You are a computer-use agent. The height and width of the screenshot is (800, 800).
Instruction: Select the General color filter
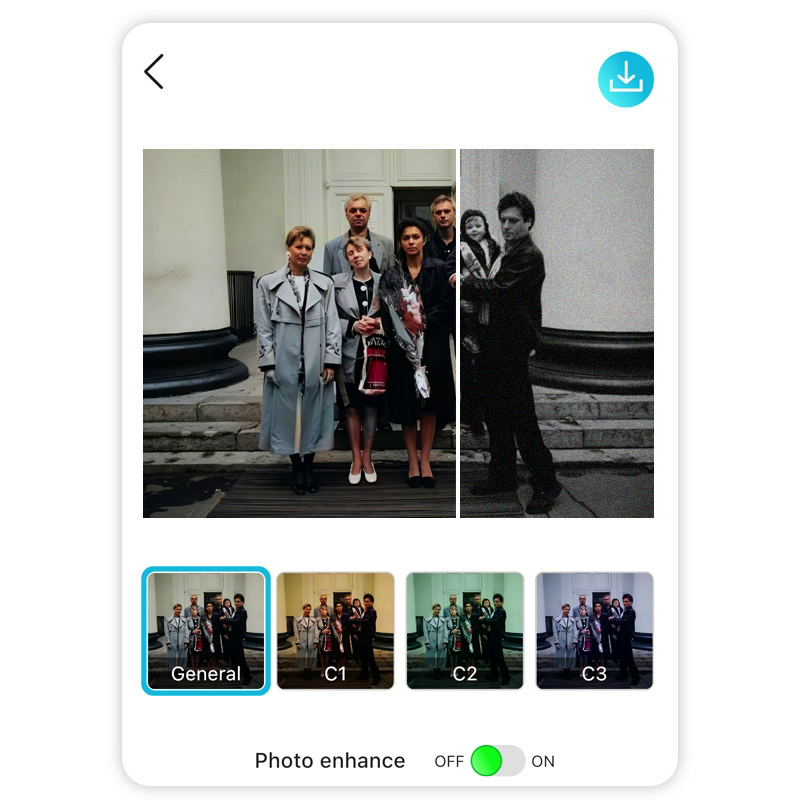click(x=206, y=631)
